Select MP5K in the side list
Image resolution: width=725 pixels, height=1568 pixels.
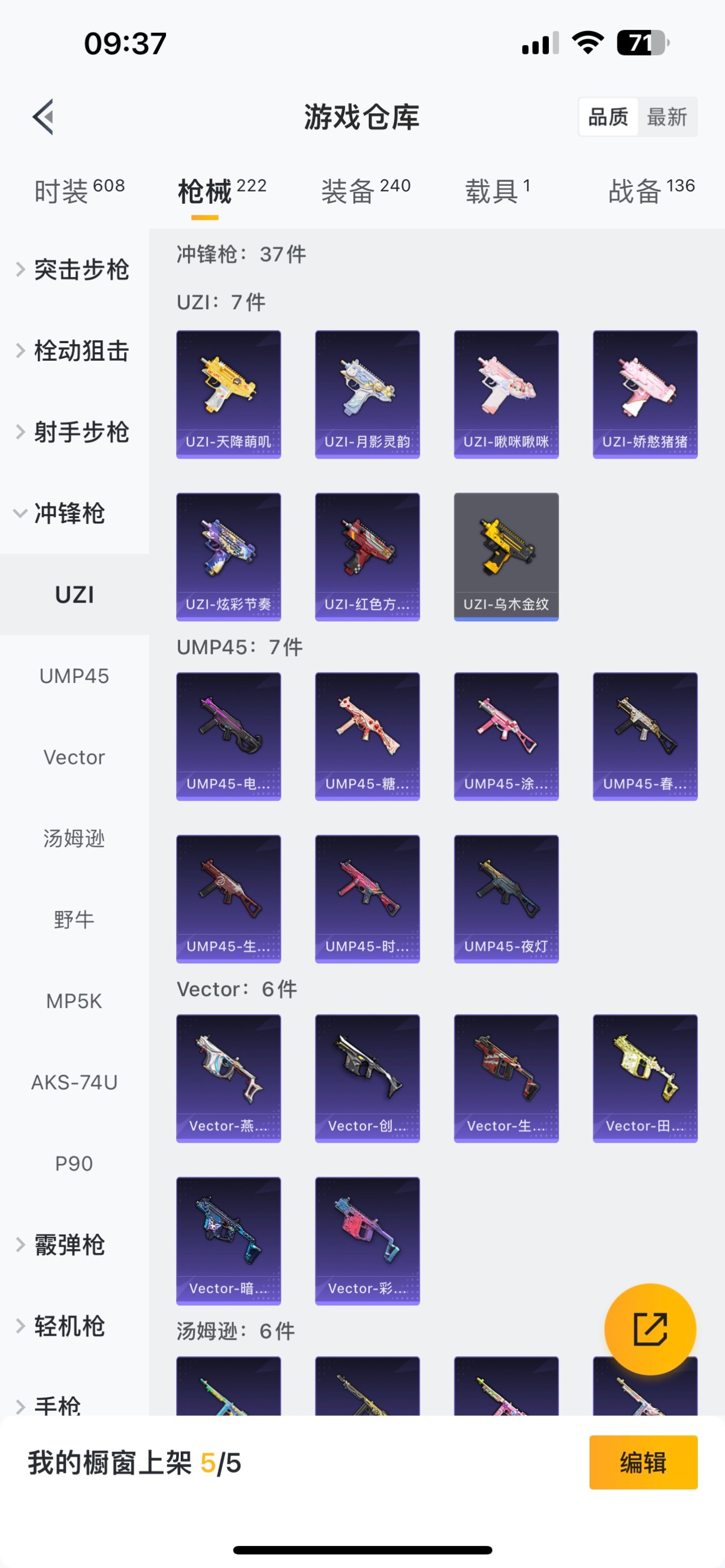[74, 1001]
